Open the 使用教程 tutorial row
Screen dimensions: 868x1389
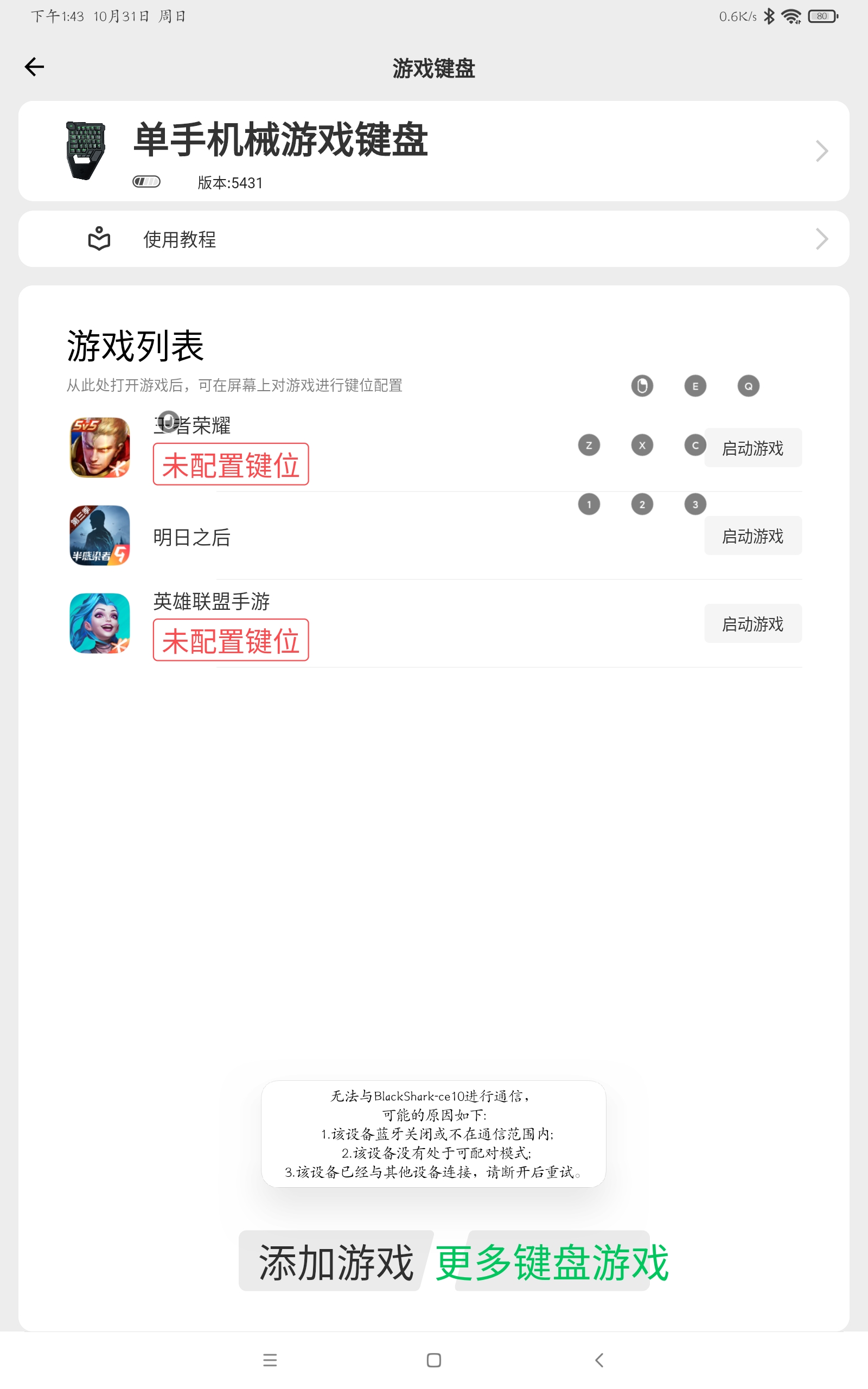click(x=434, y=239)
